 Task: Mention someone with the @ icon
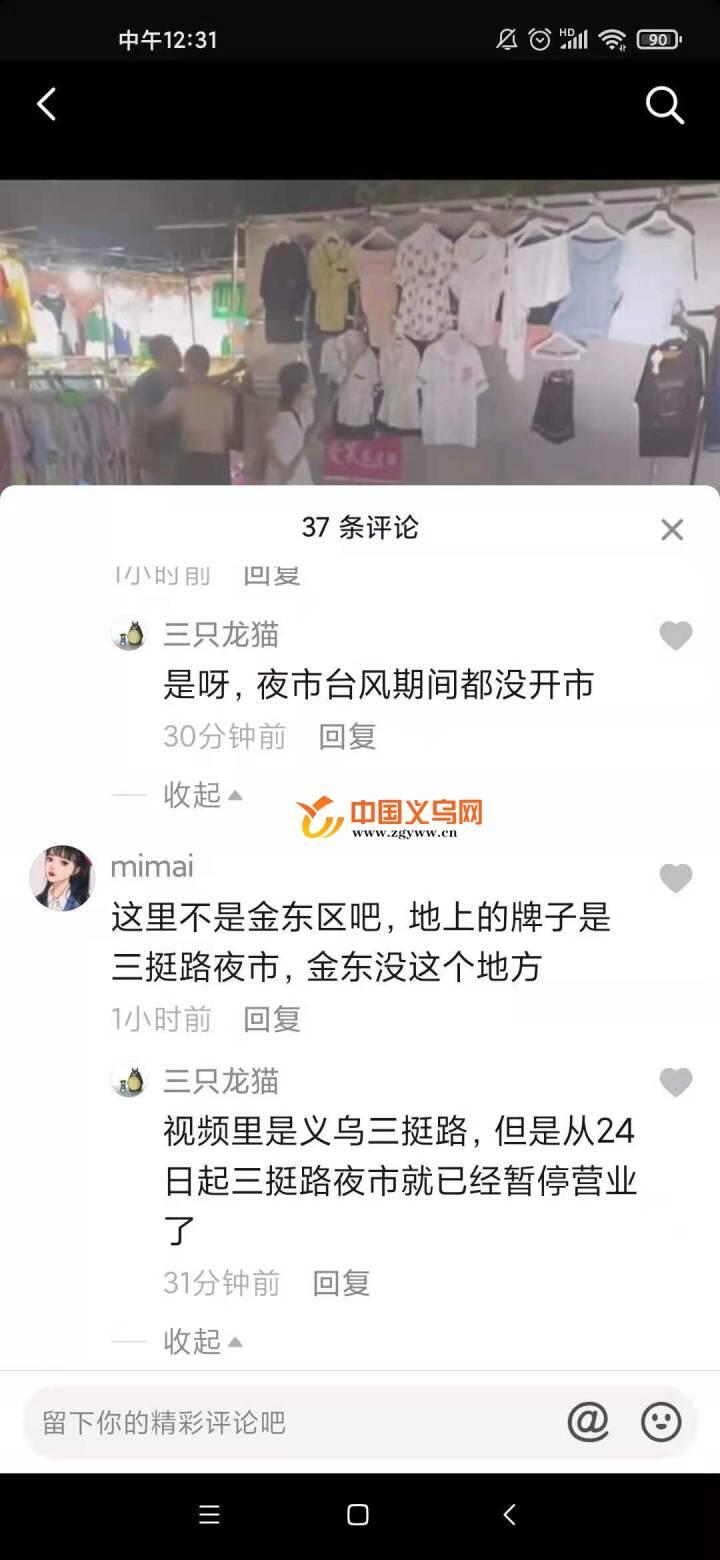coord(588,1422)
